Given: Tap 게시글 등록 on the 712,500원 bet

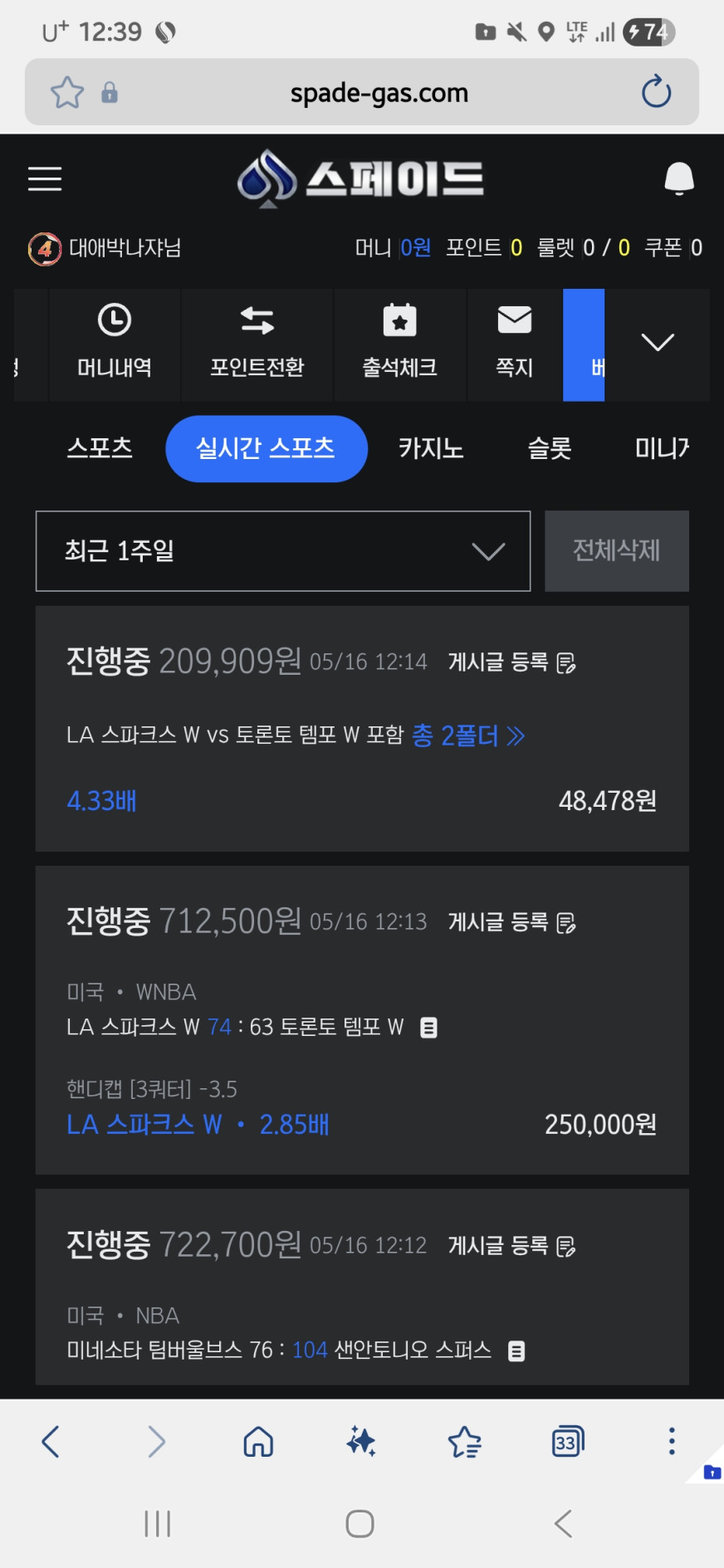Looking at the screenshot, I should pos(512,922).
